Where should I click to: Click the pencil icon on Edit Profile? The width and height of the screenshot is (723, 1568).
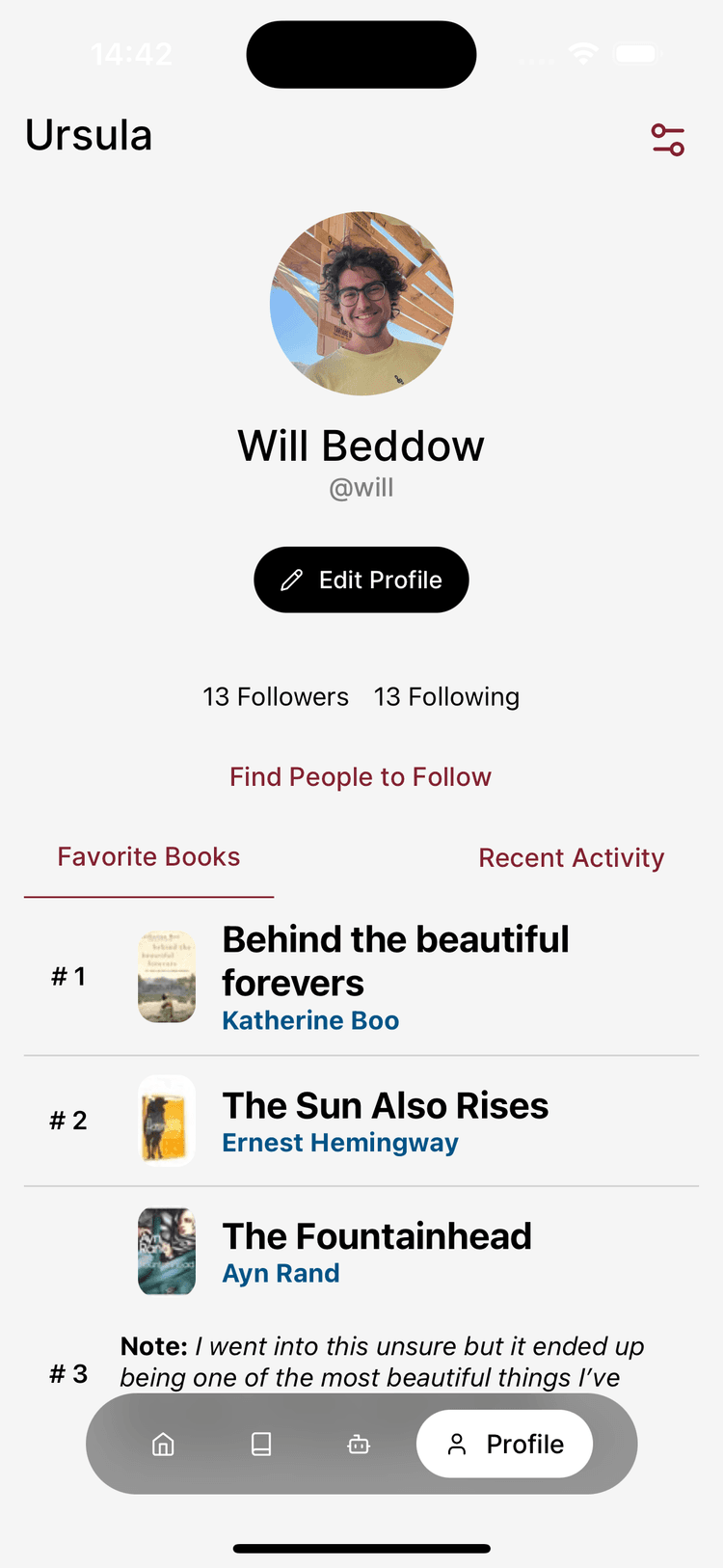coord(293,580)
